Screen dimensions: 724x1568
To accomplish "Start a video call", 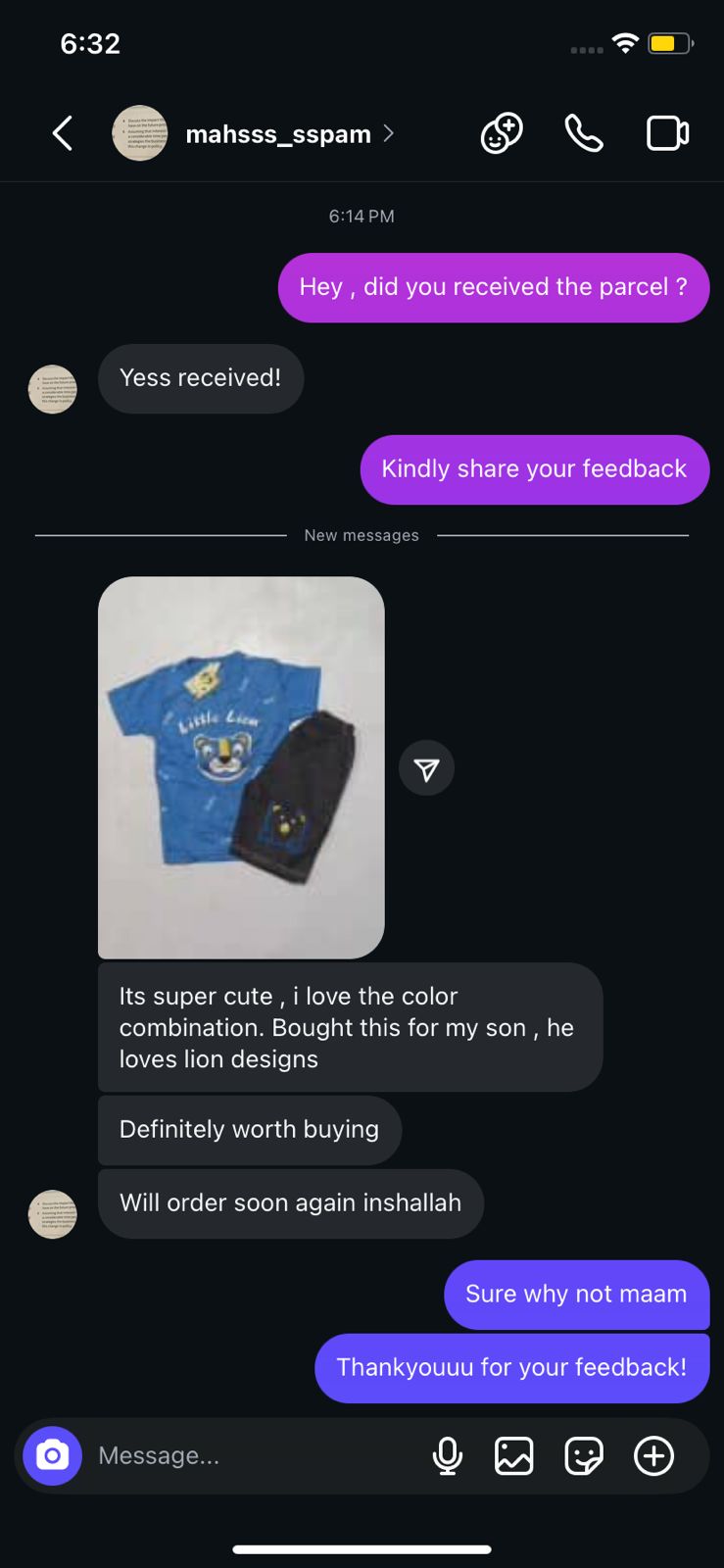I will click(x=667, y=133).
